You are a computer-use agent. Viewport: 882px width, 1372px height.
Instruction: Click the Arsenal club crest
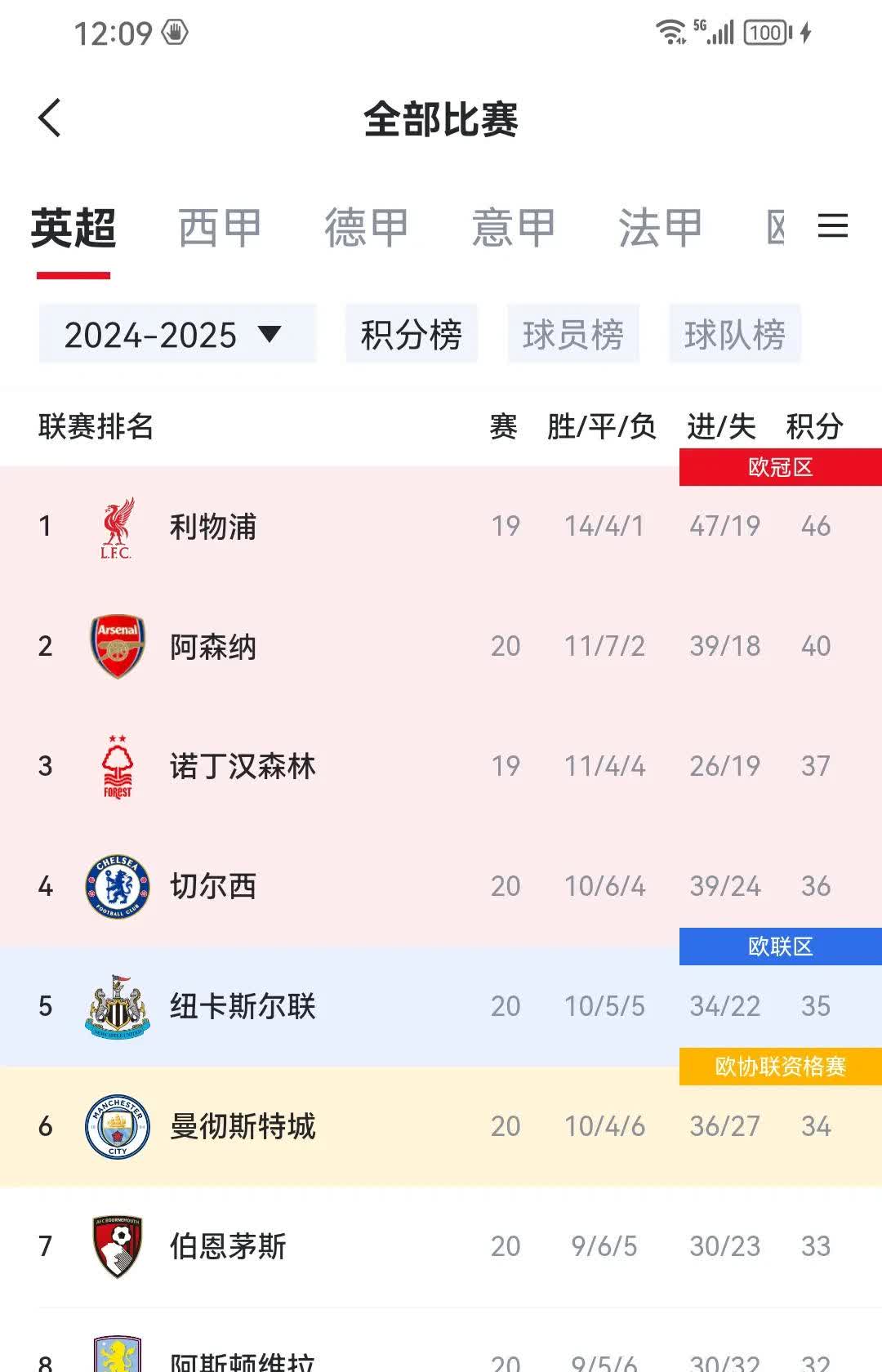pos(117,645)
